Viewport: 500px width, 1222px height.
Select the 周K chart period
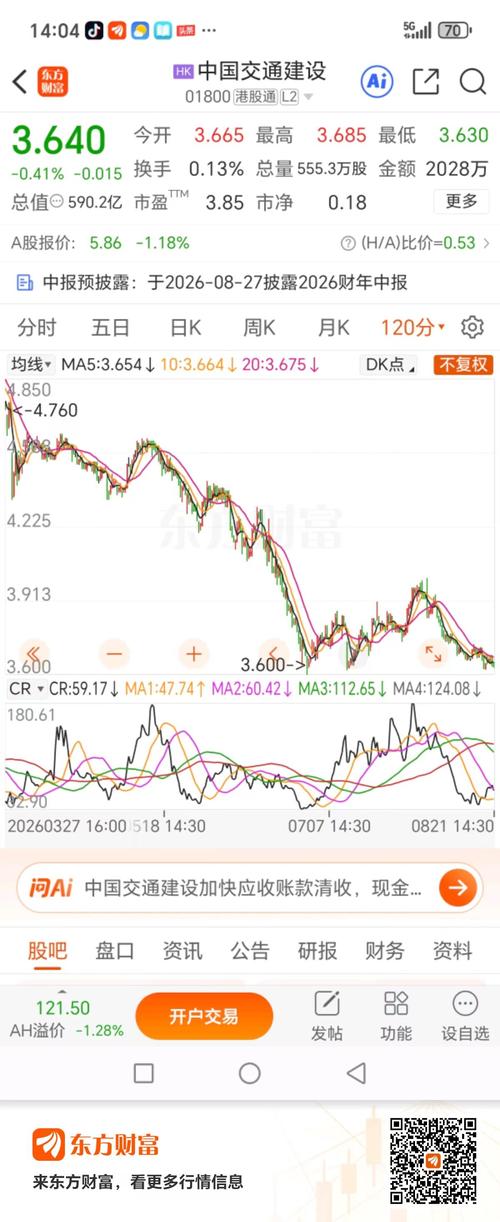(260, 327)
